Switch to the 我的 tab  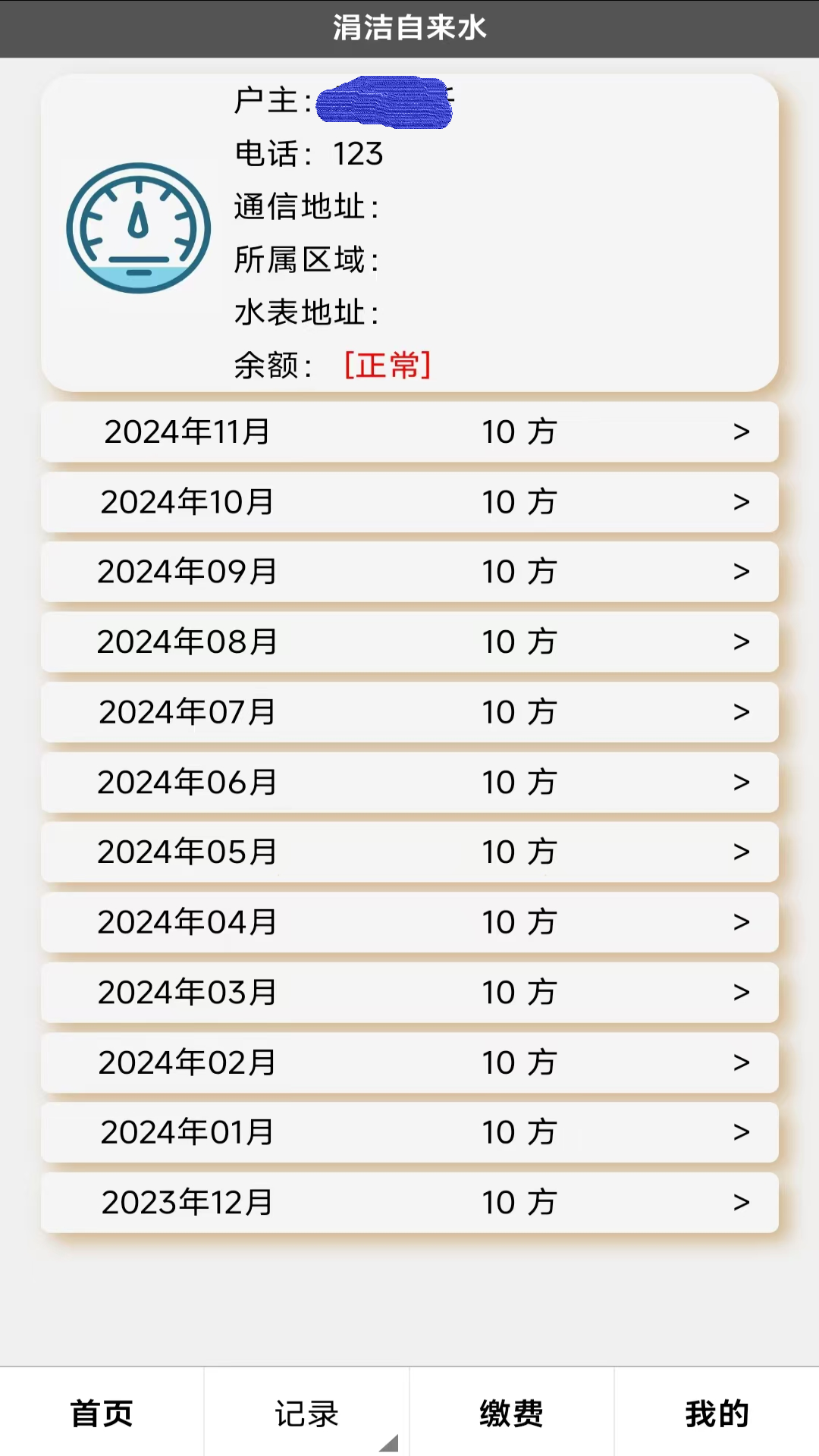pos(717,1414)
